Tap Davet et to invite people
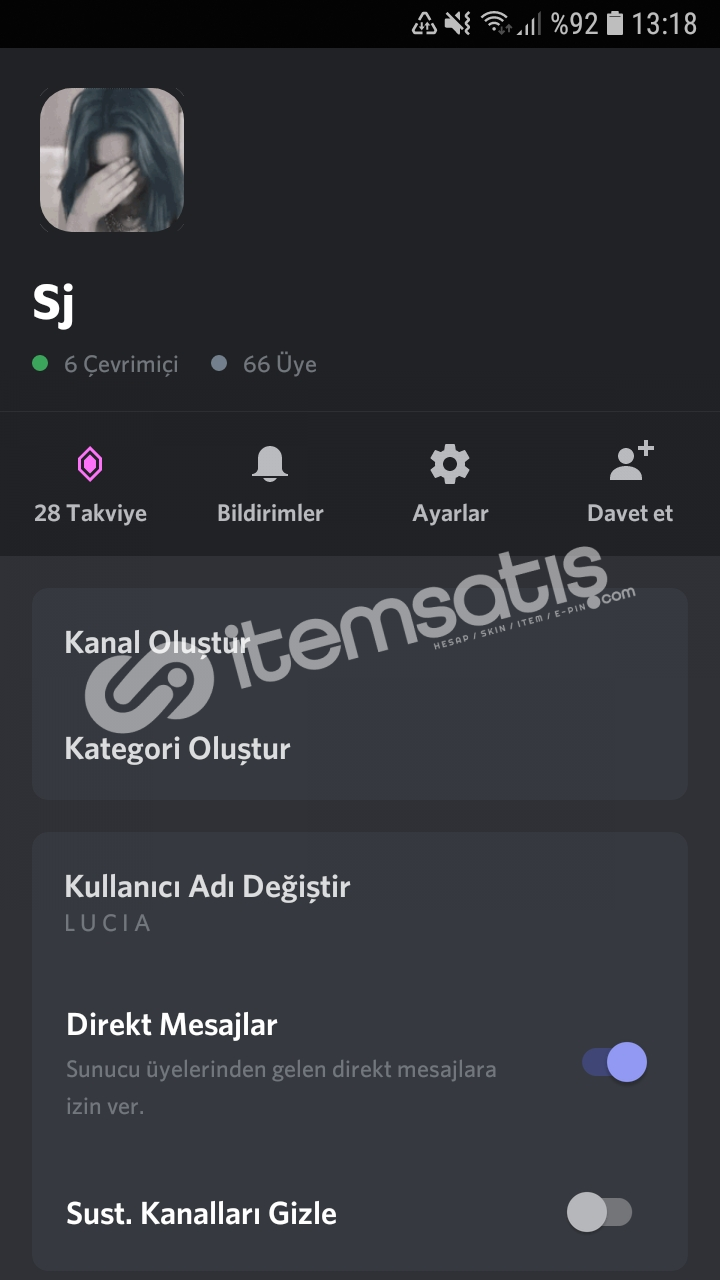This screenshot has height=1280, width=720. click(630, 485)
